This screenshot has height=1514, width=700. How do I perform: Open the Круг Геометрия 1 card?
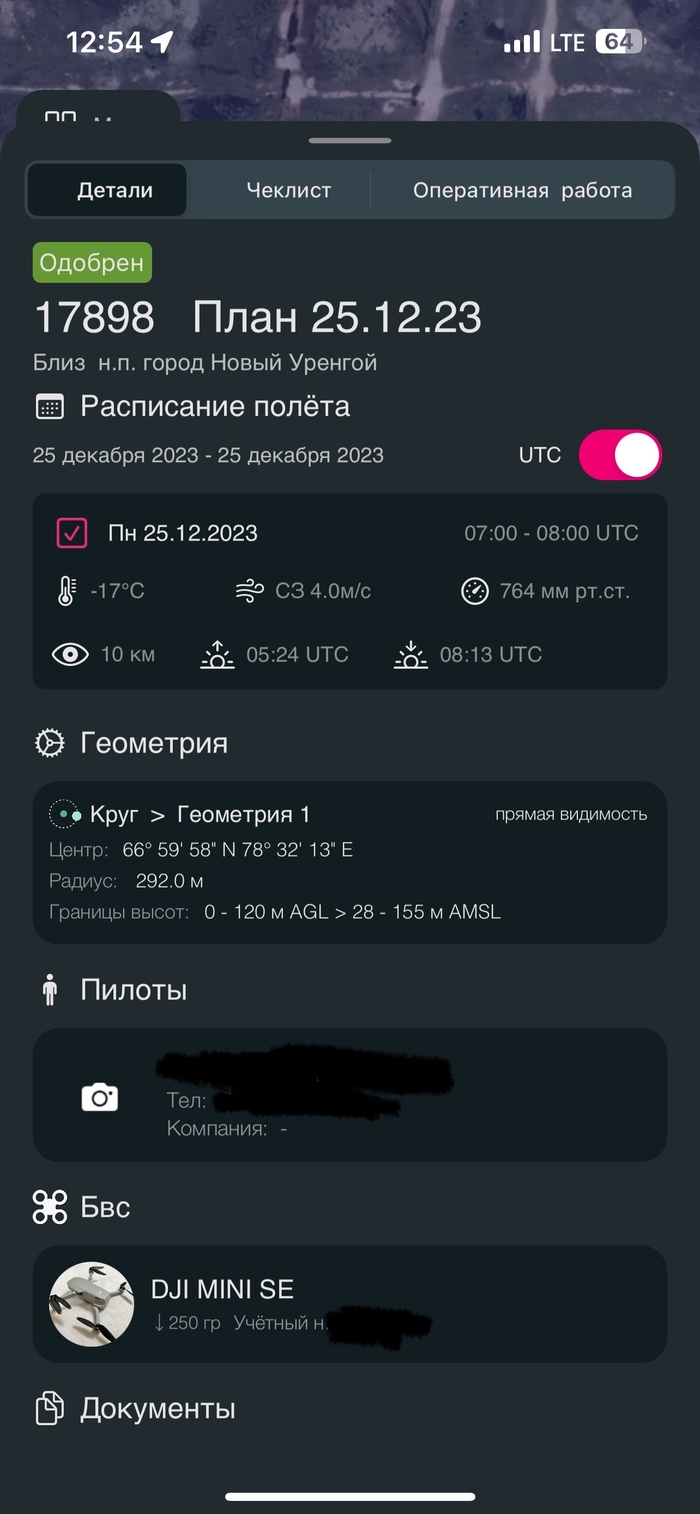349,862
